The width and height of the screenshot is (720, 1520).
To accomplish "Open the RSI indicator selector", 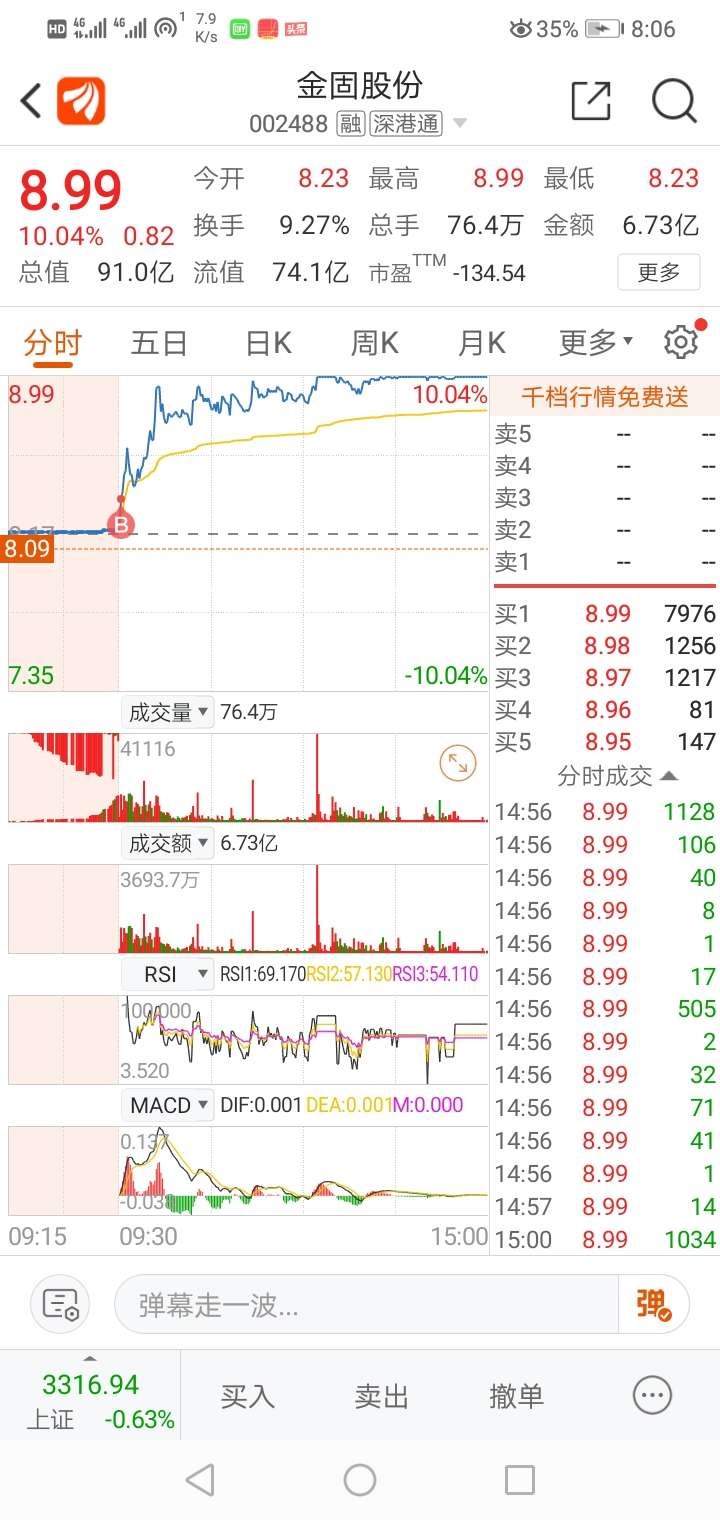I will point(168,974).
